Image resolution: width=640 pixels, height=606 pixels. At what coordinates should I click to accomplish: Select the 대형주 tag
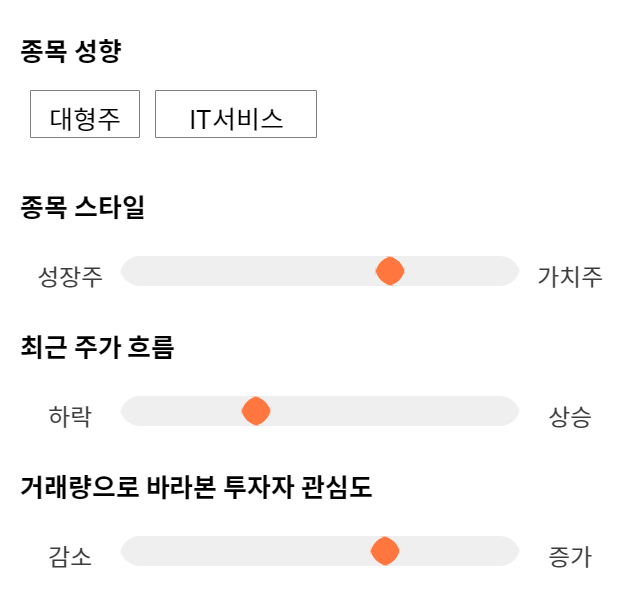point(85,114)
